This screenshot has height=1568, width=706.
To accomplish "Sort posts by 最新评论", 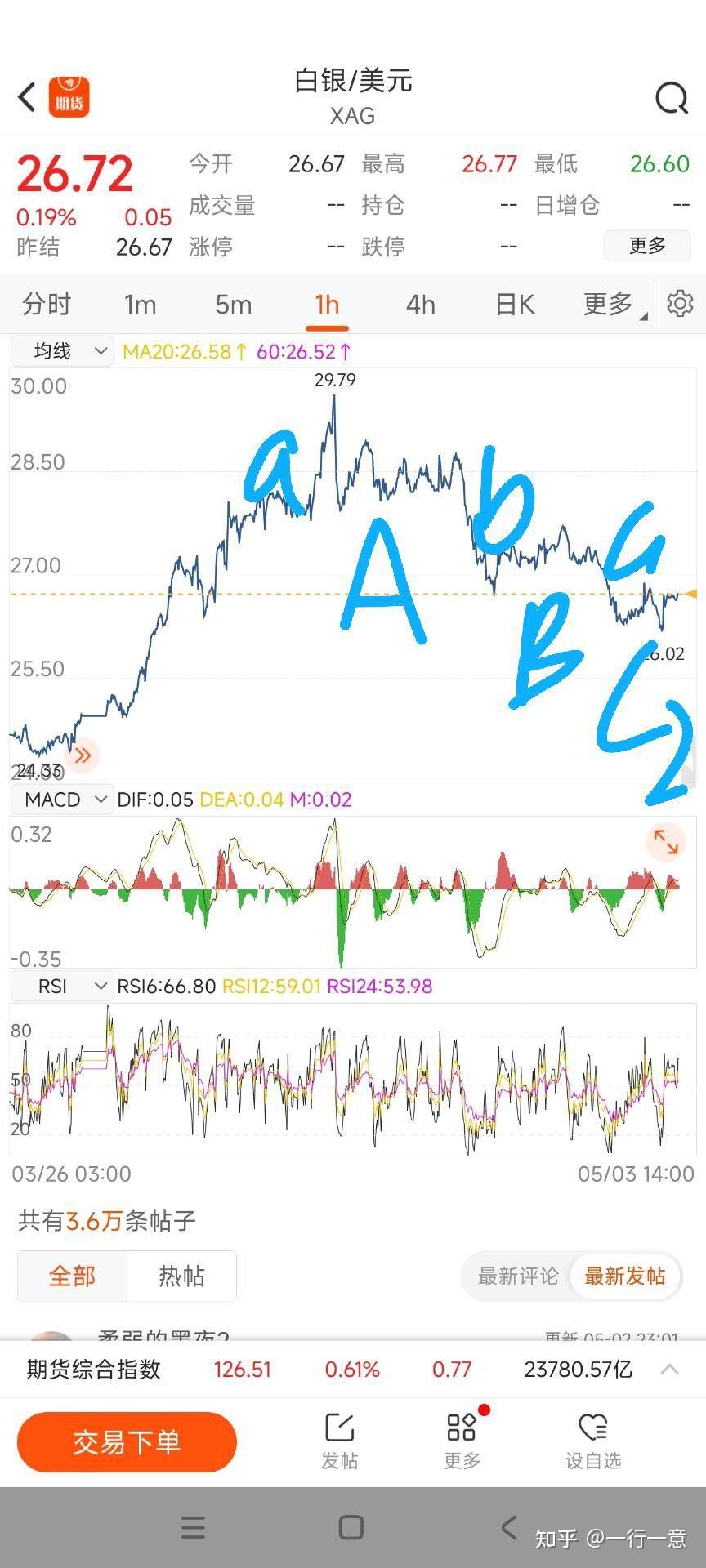I will 518,1276.
